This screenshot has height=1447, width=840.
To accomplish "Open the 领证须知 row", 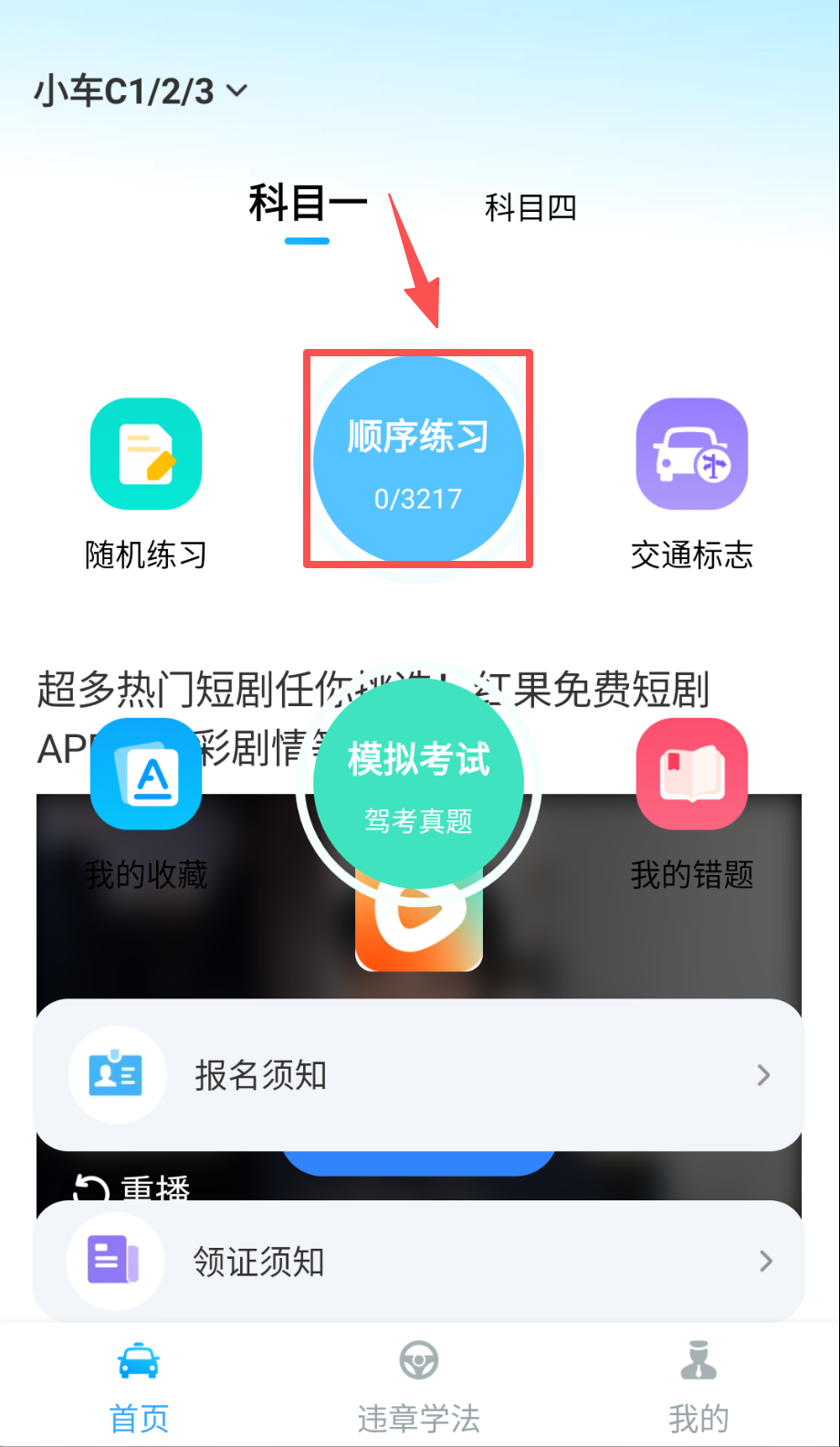I will 418,1261.
